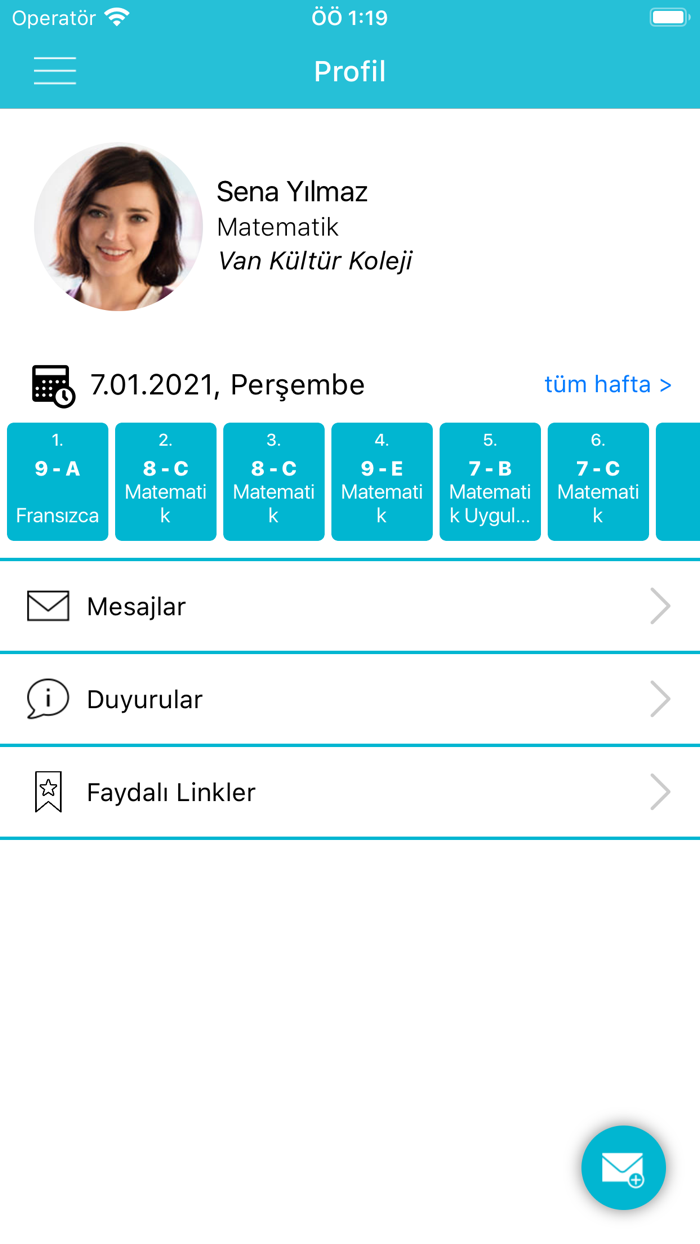This screenshot has height=1244, width=700.
Task: Open the Mesajlar row
Action: click(x=350, y=606)
